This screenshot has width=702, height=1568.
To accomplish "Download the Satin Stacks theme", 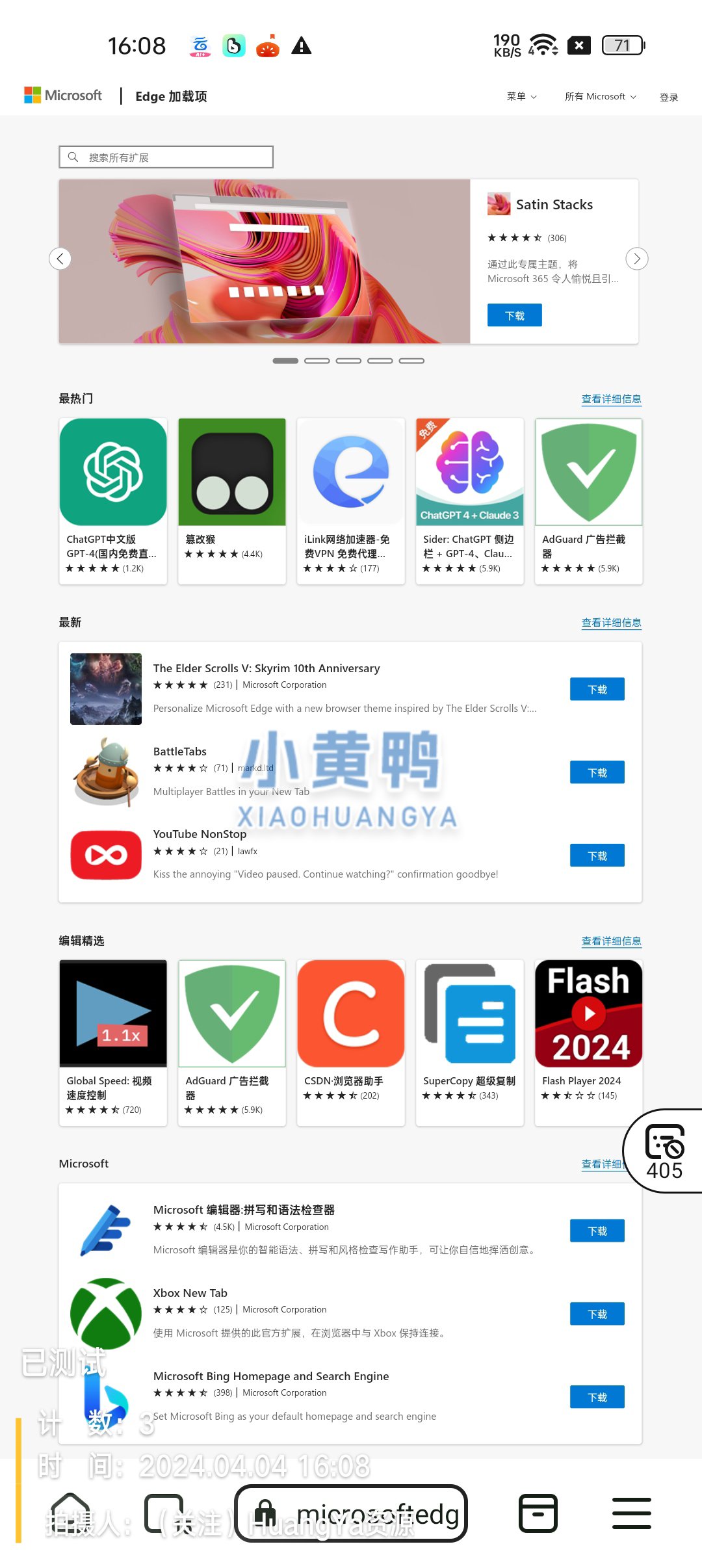I will click(514, 315).
